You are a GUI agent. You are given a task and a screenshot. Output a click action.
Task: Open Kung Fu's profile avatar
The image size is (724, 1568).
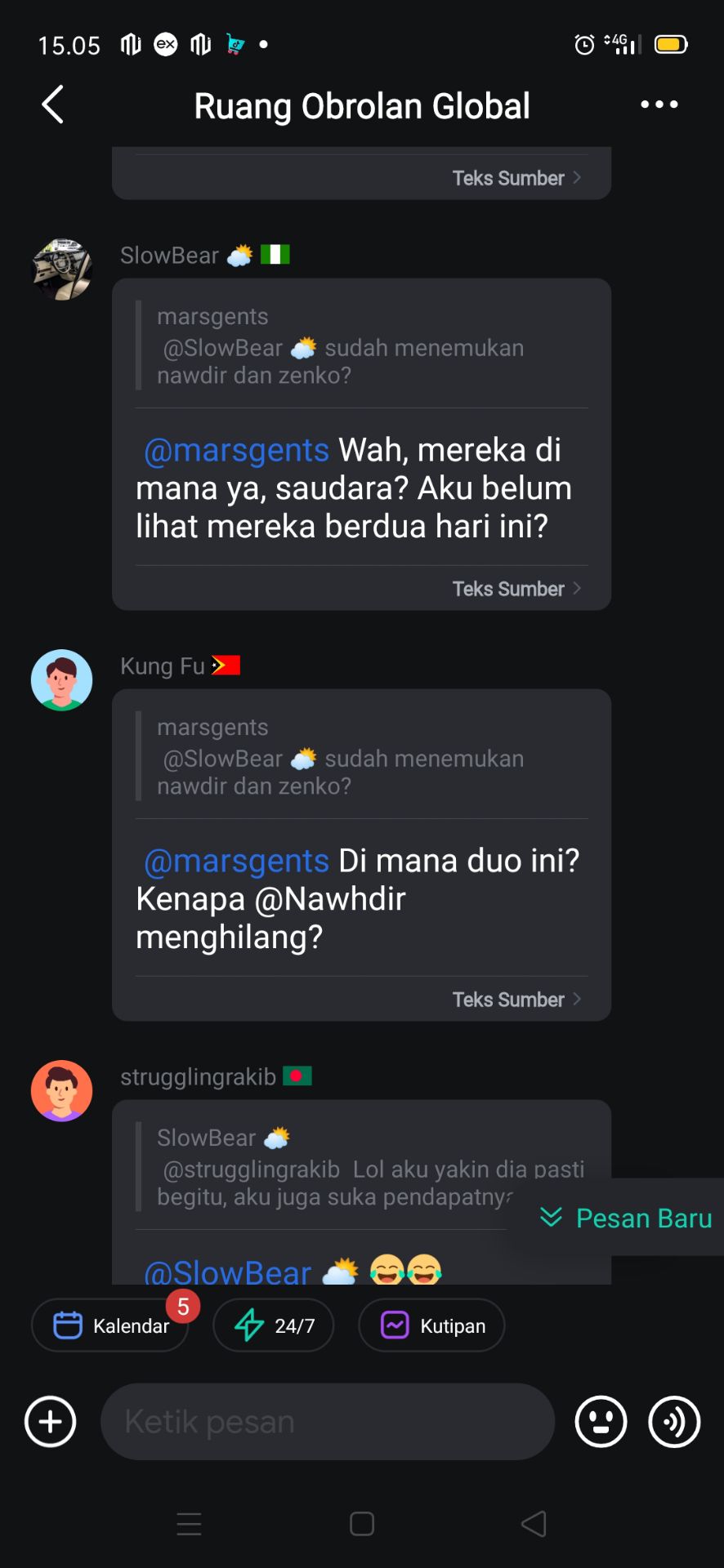[61, 680]
